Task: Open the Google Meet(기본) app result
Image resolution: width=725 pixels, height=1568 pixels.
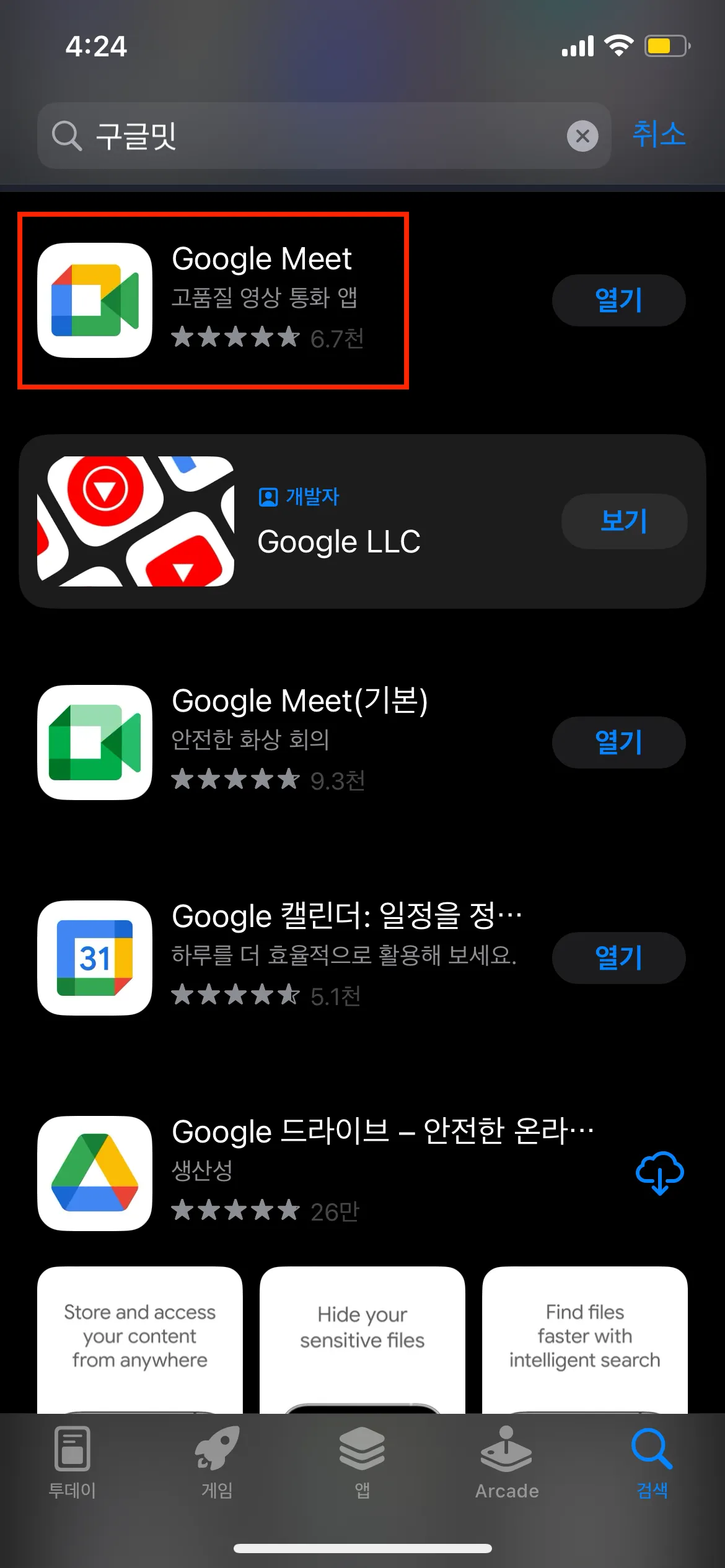Action: tap(297, 741)
